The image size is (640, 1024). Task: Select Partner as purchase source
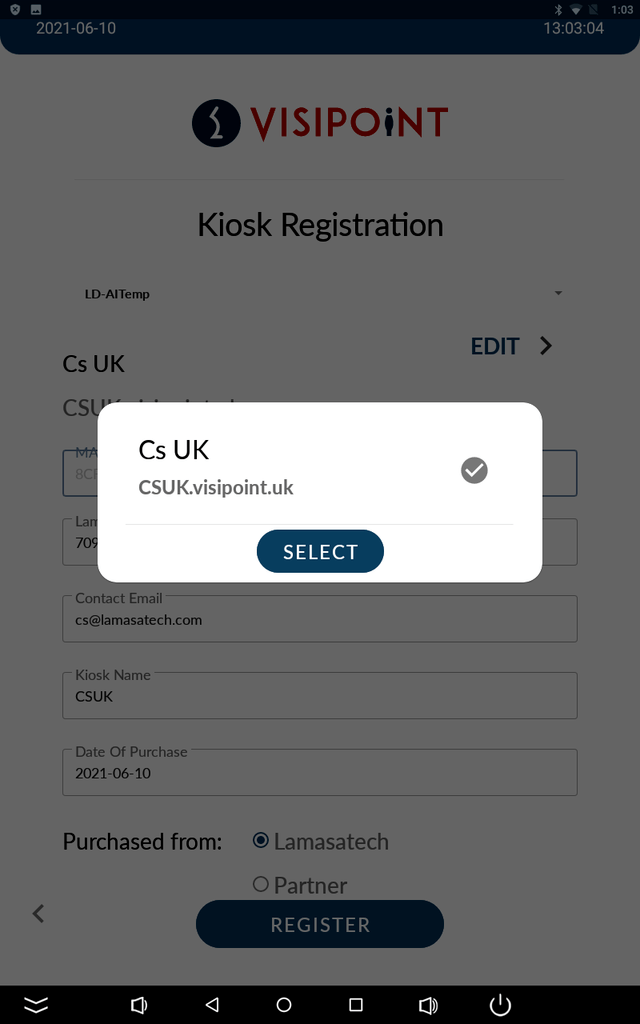coord(300,885)
